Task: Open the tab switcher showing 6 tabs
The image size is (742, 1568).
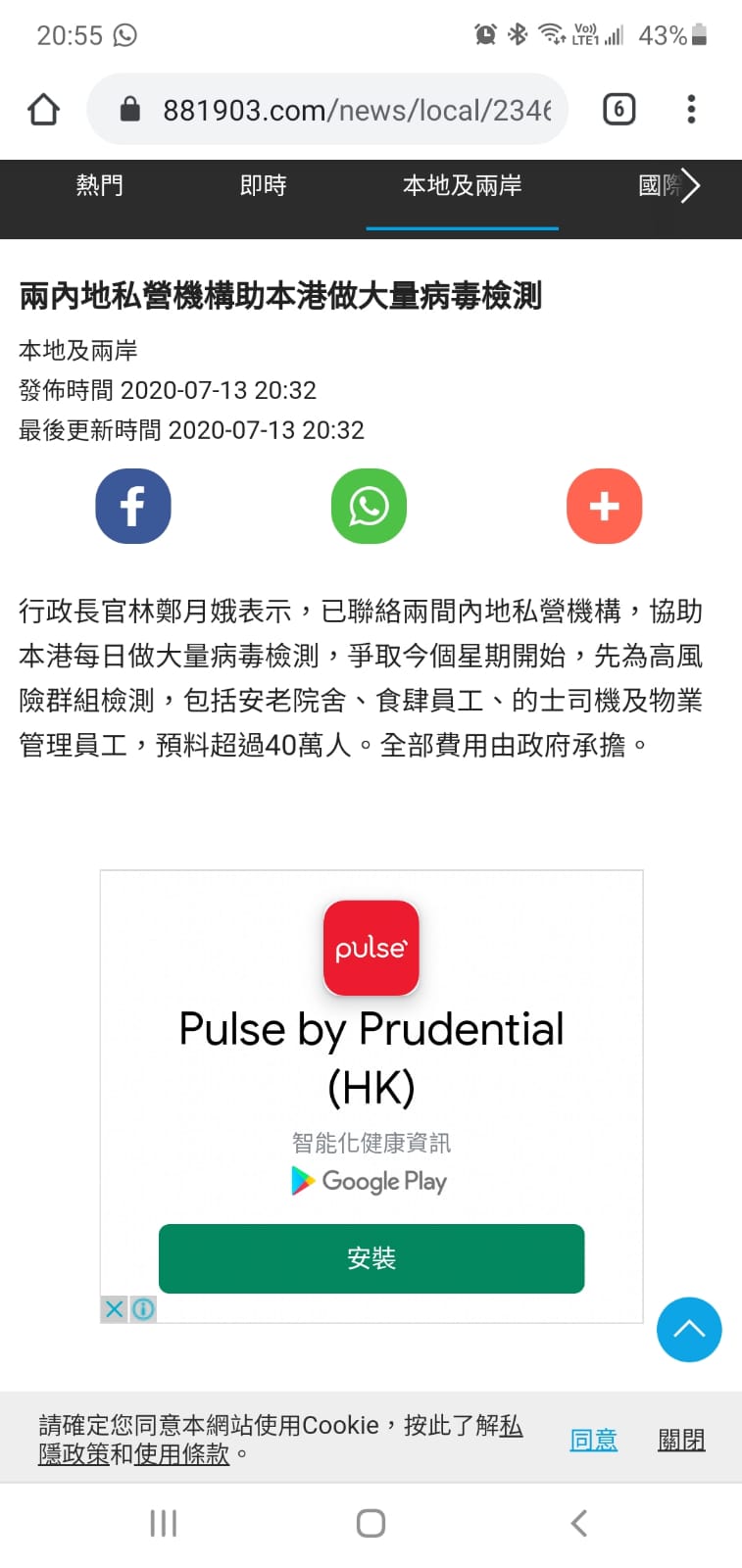Action: (x=618, y=109)
